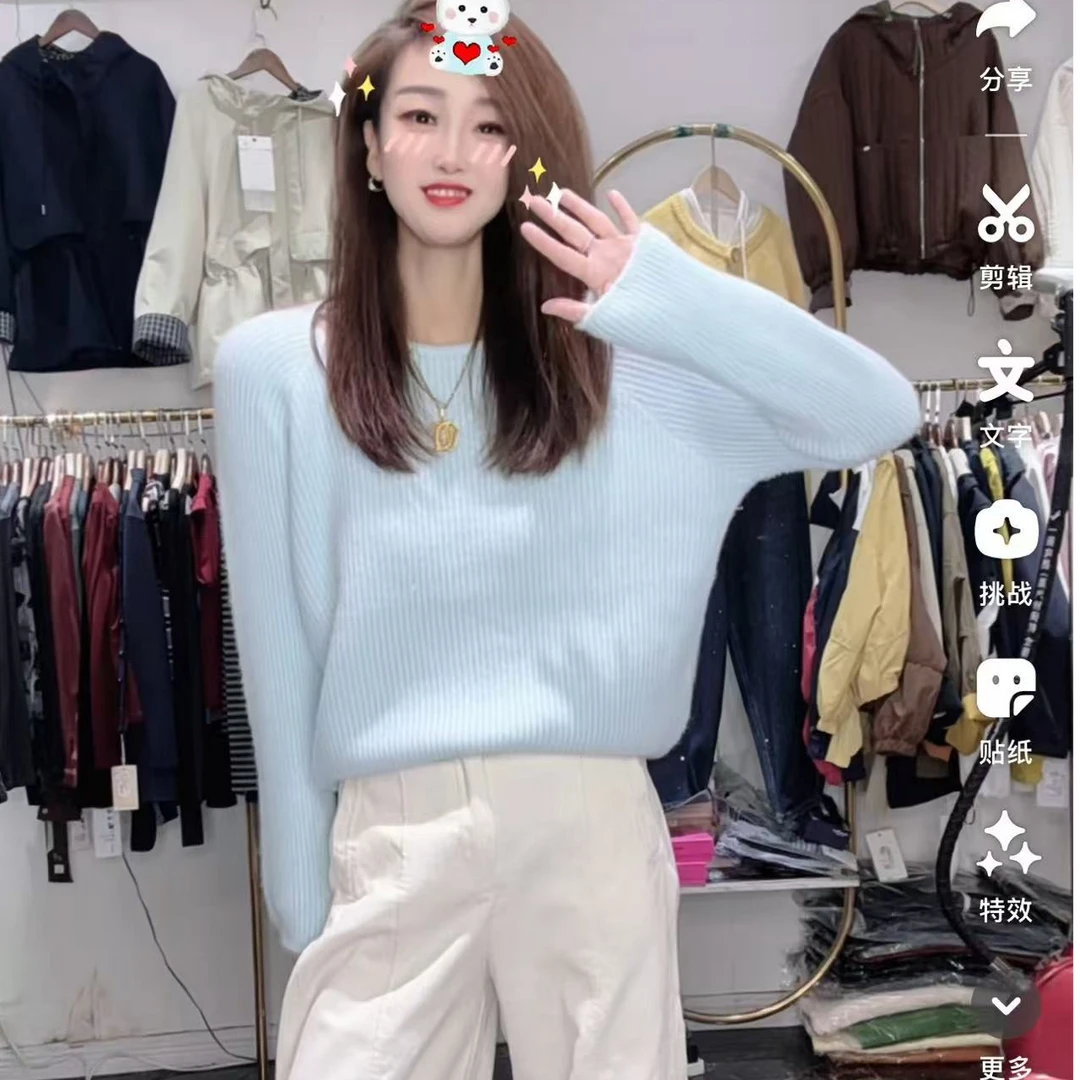Tap the 分享 share arrow
Image resolution: width=1080 pixels, height=1080 pixels.
point(1006,21)
